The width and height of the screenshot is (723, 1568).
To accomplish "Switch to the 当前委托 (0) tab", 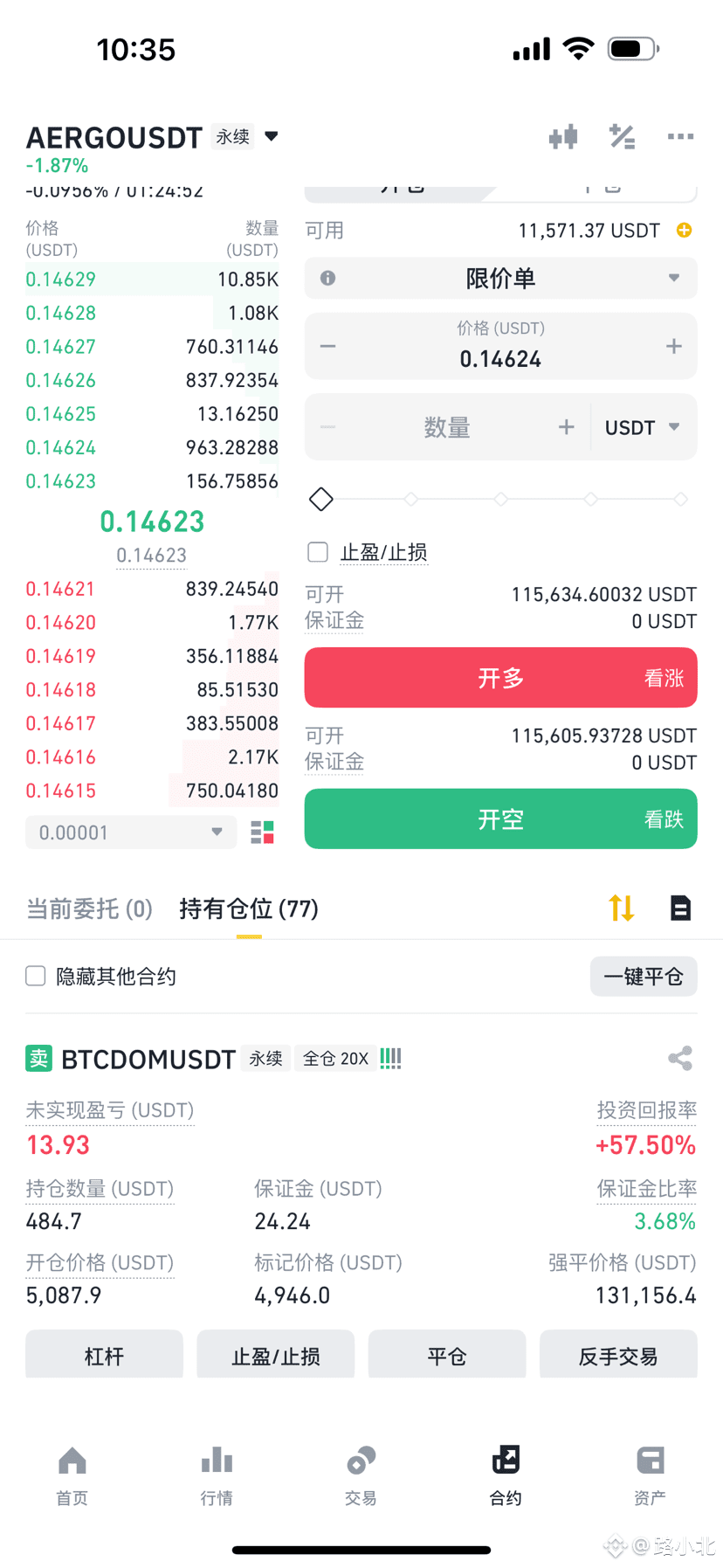I will point(90,909).
